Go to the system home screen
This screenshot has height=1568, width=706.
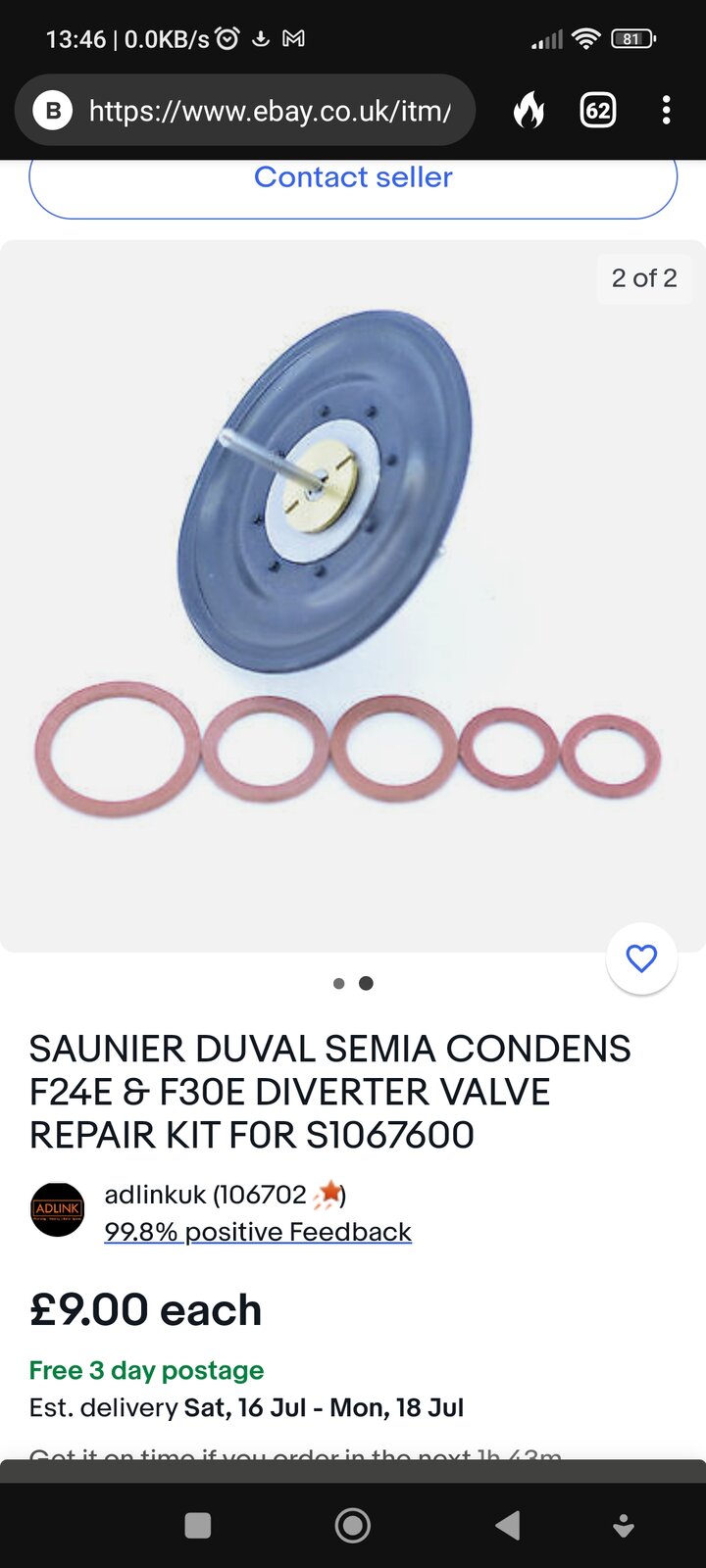click(x=353, y=1525)
